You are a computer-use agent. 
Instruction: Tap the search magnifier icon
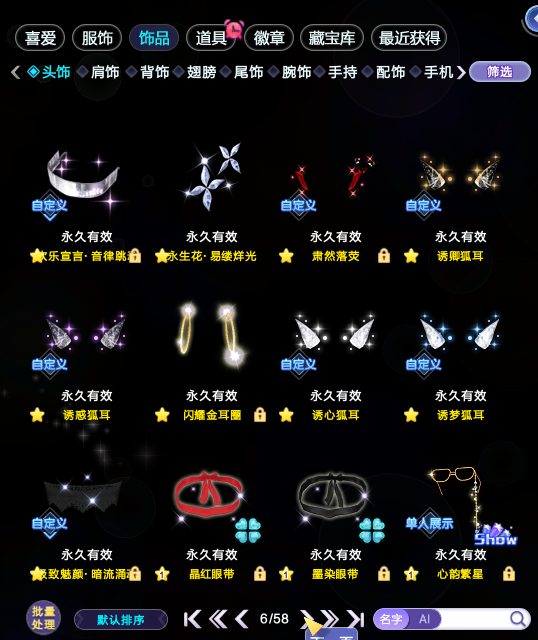point(518,619)
